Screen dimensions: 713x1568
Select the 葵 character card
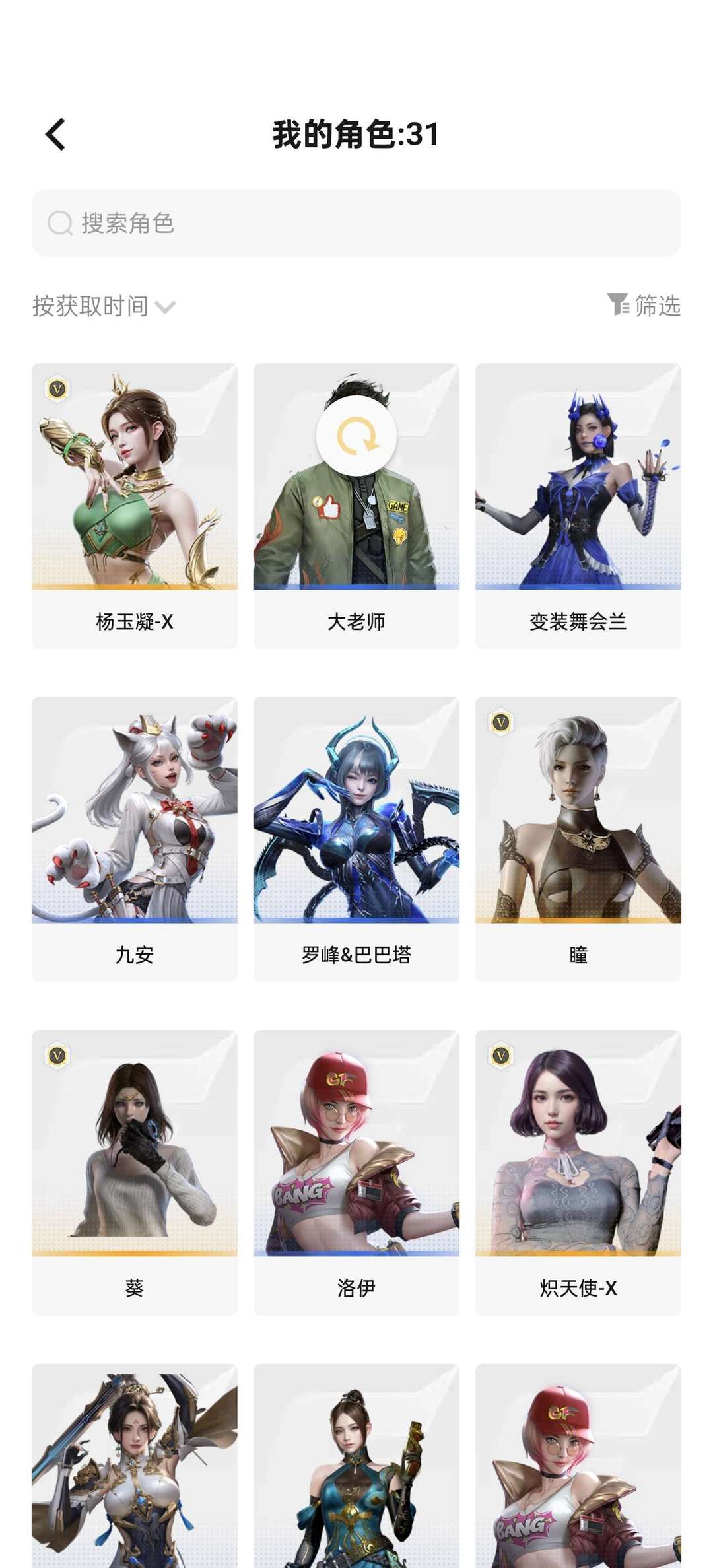point(135,1172)
